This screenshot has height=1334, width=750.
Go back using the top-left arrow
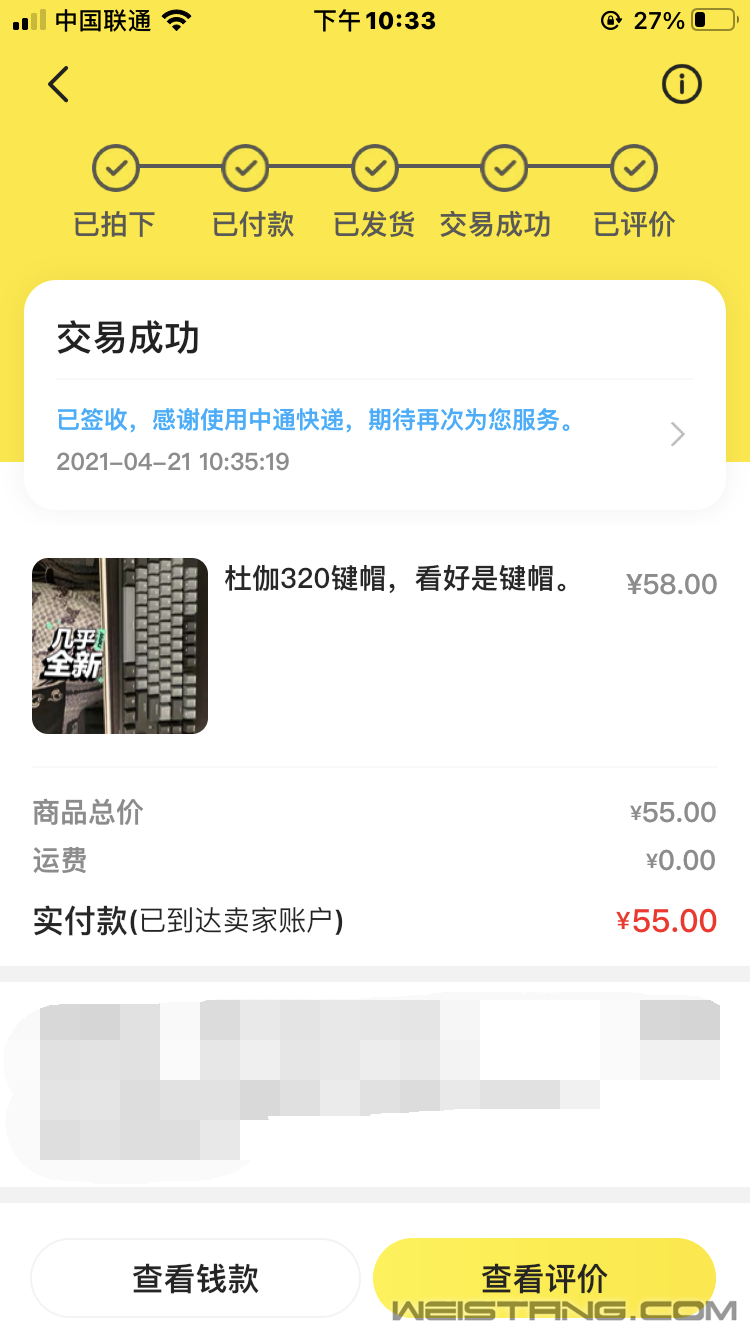[x=59, y=85]
